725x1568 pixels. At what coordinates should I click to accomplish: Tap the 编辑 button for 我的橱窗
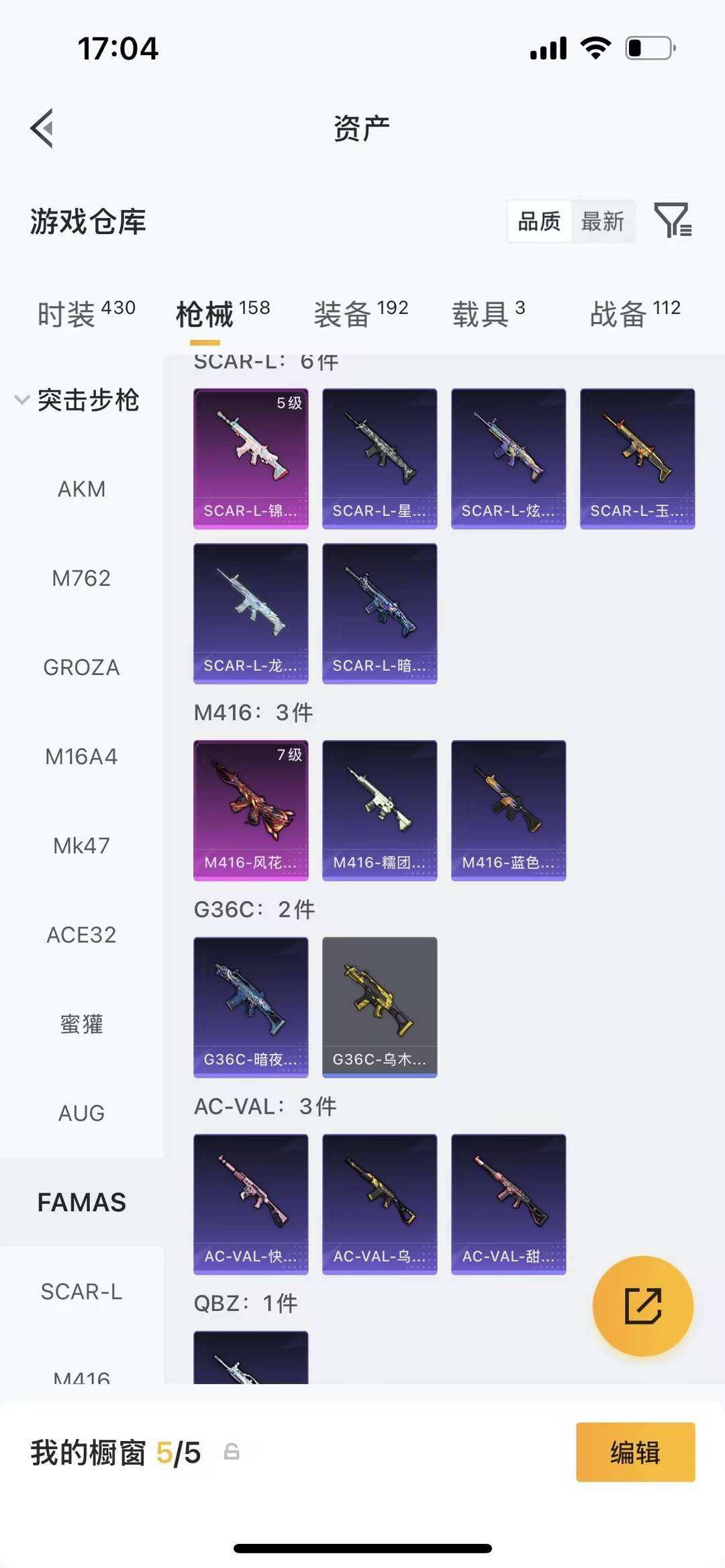click(635, 1452)
